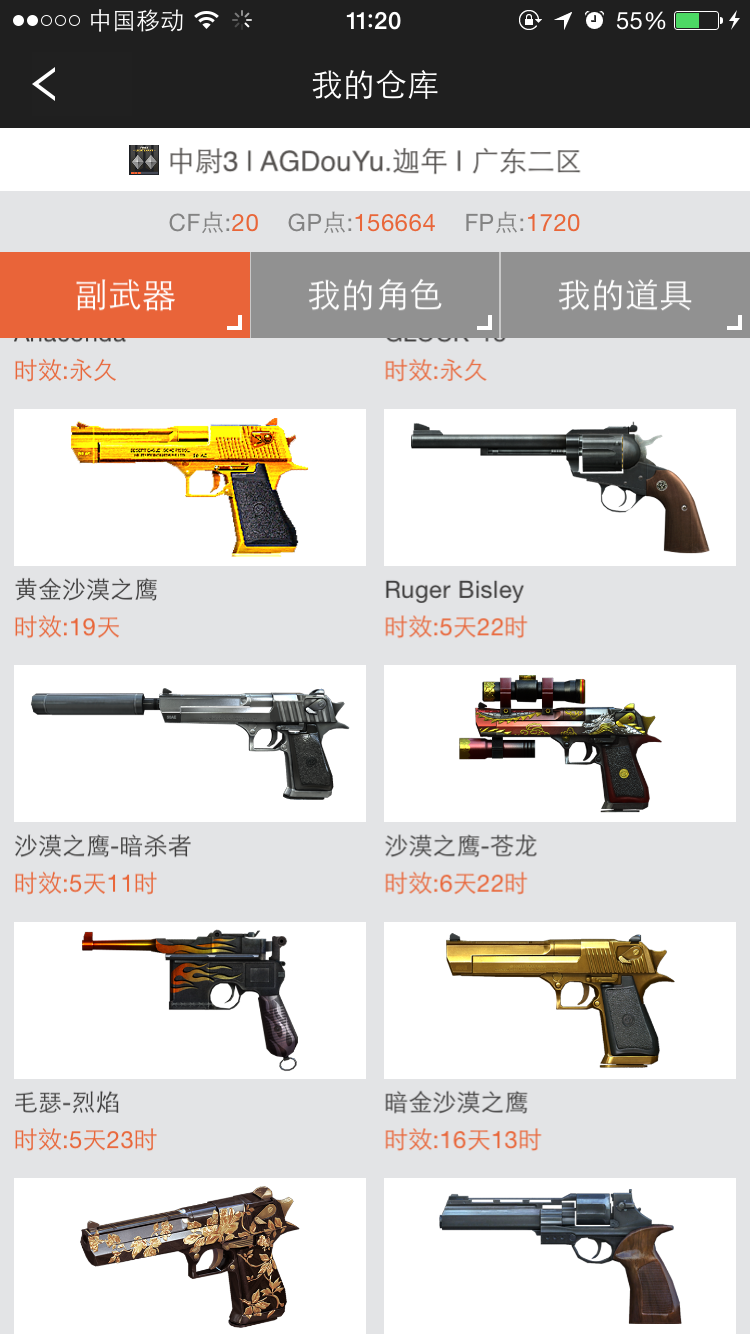The height and width of the screenshot is (1334, 750).
Task: Switch to the 我的道具 tab
Action: (x=625, y=295)
